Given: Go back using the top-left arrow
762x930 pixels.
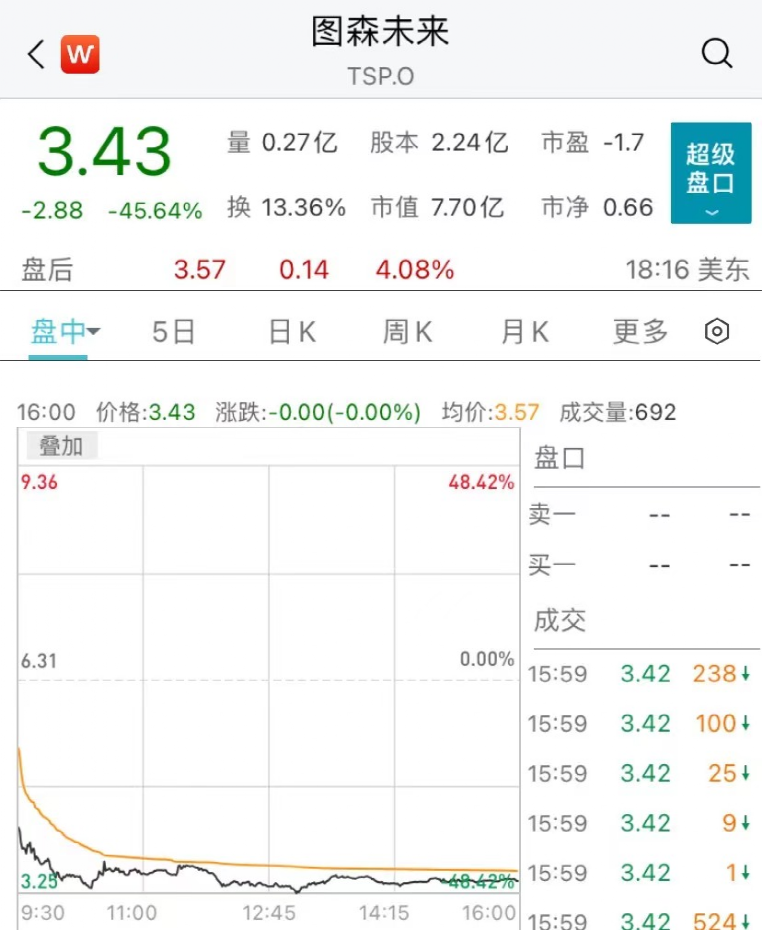Looking at the screenshot, I should (37, 54).
